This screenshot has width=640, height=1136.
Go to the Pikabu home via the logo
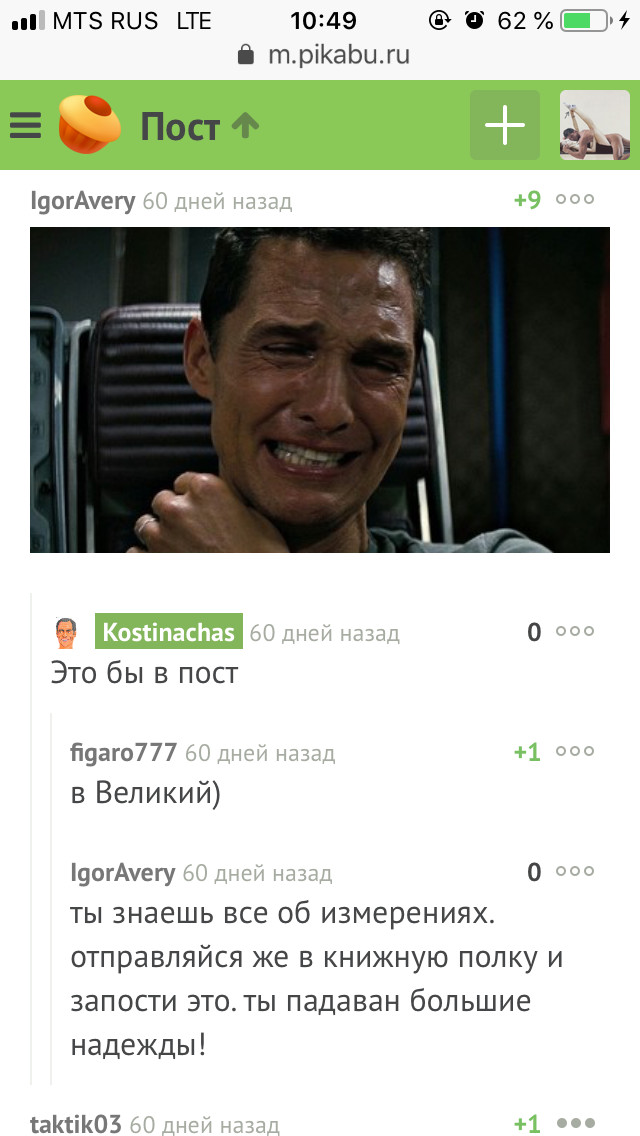click(x=89, y=125)
